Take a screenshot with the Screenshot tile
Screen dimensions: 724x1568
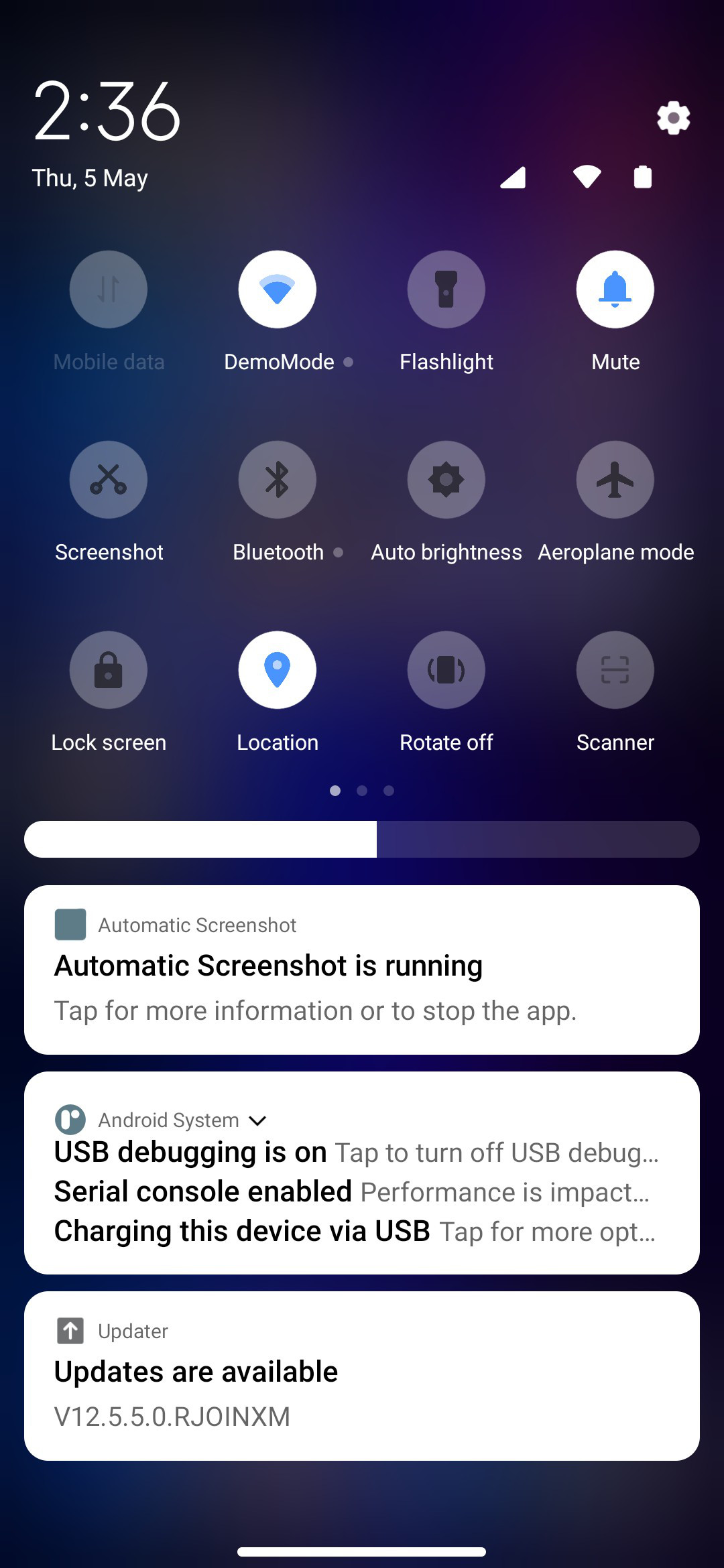(x=109, y=480)
